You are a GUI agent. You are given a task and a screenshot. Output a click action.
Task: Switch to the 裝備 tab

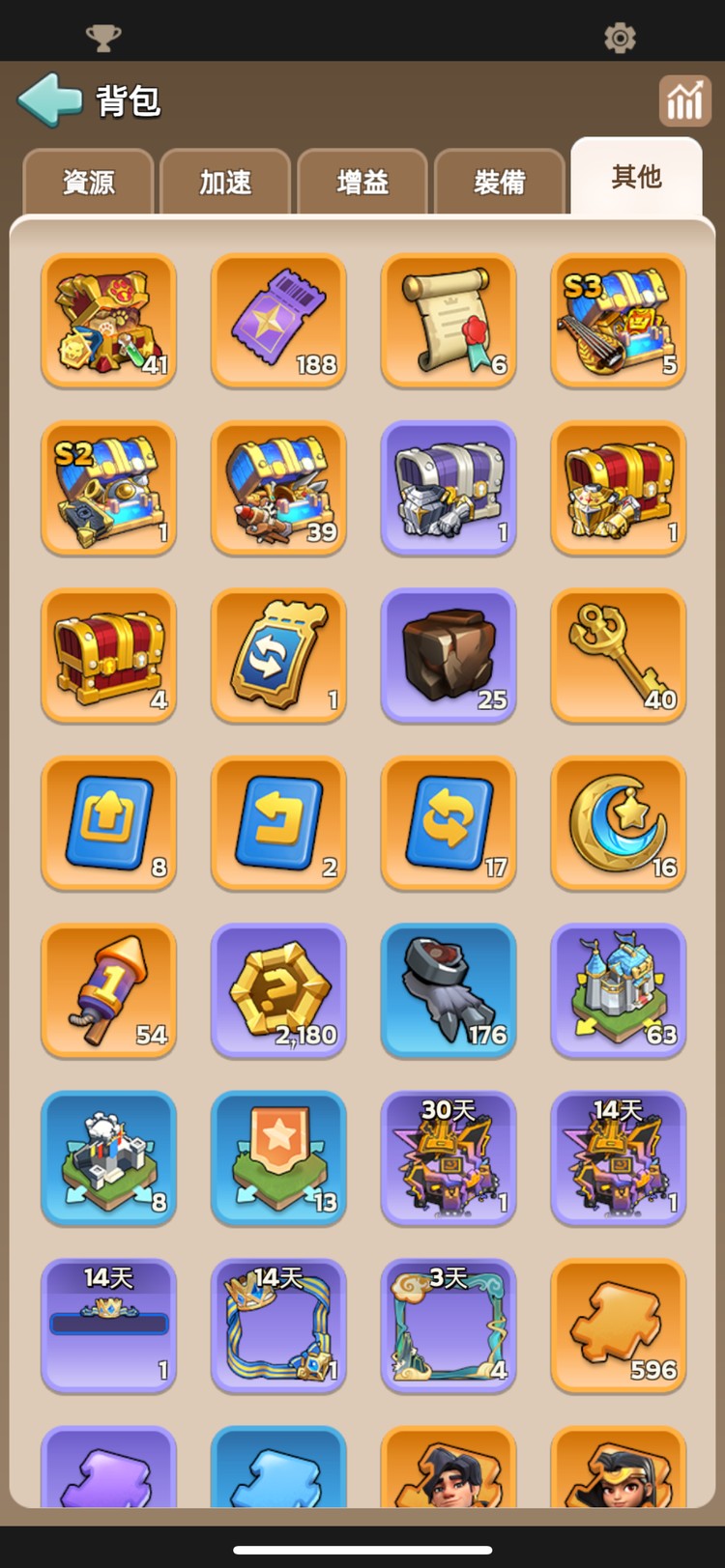click(500, 182)
